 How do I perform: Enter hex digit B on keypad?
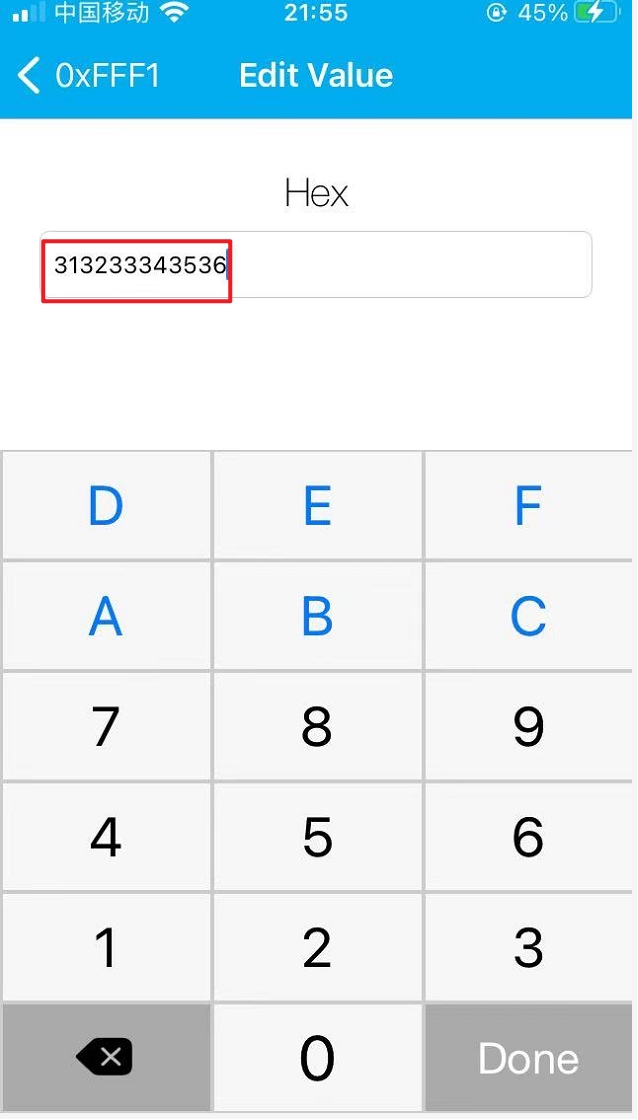(x=317, y=616)
